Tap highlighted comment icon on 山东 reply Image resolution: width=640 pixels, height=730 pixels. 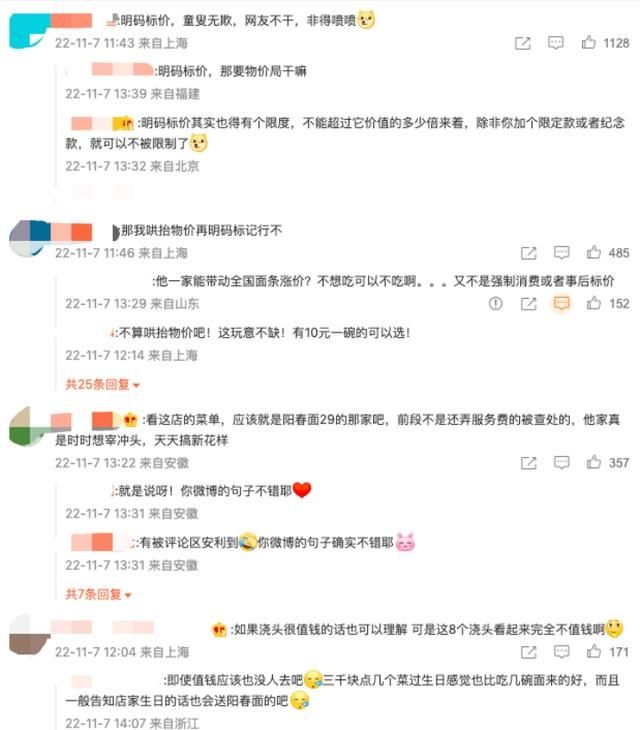tap(562, 303)
